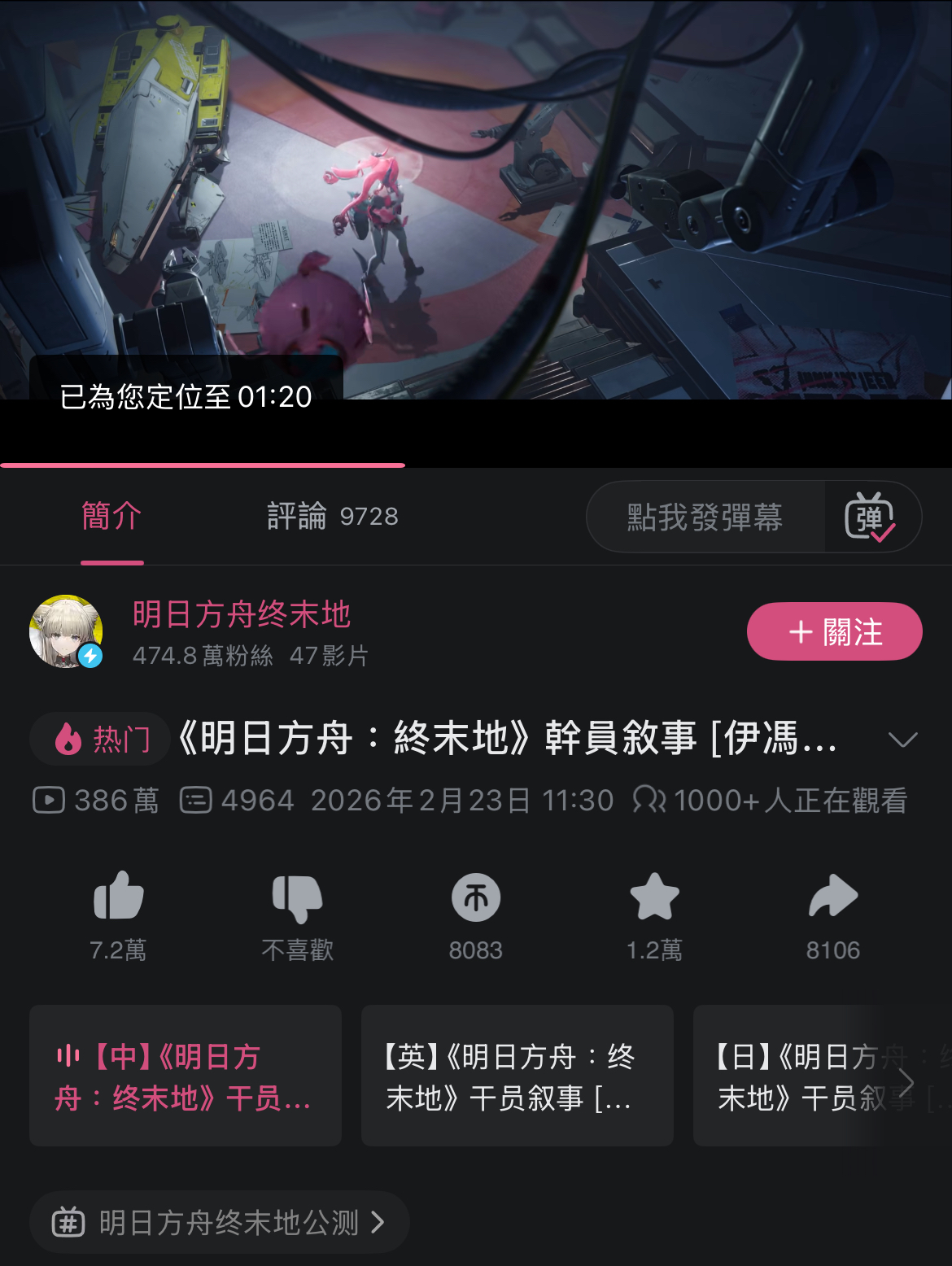Viewport: 952px width, 1266px height.
Task: Give coins to this video
Action: click(476, 897)
